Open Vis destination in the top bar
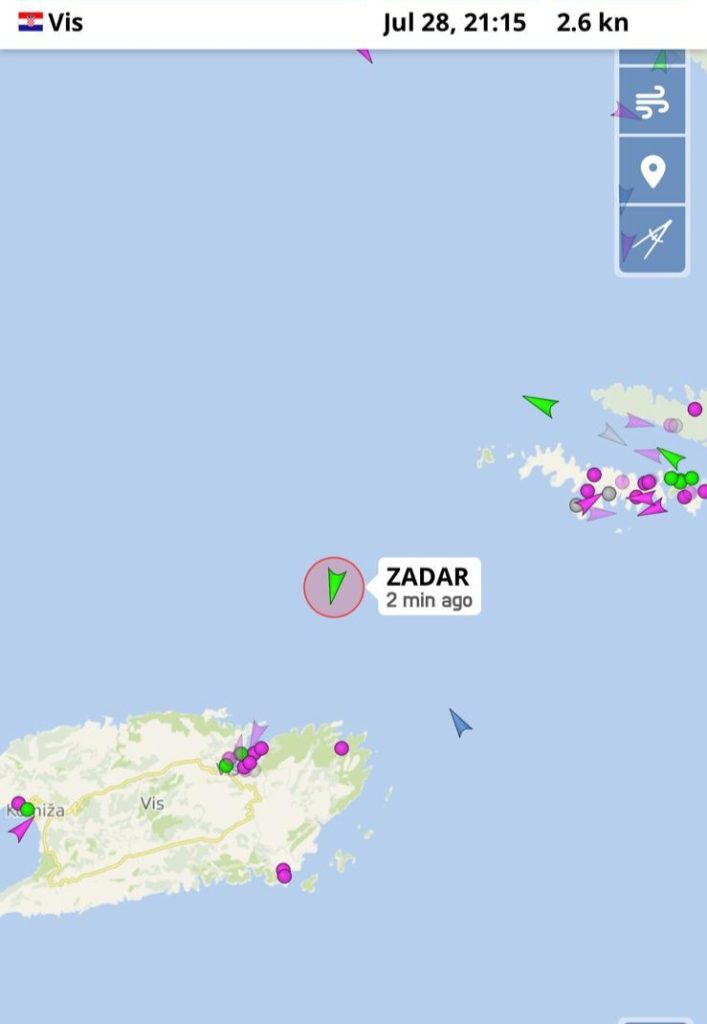 pos(52,22)
